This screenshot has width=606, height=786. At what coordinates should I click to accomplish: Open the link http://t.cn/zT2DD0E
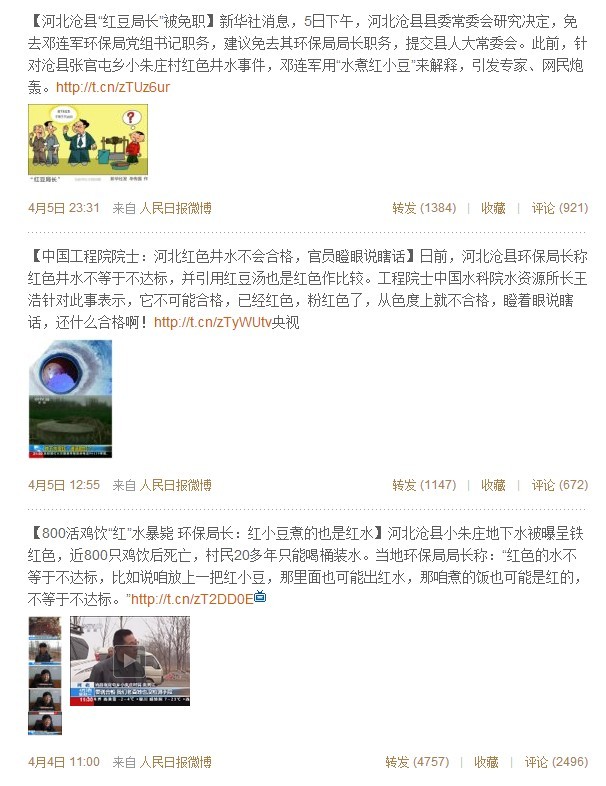pyautogui.click(x=191, y=599)
